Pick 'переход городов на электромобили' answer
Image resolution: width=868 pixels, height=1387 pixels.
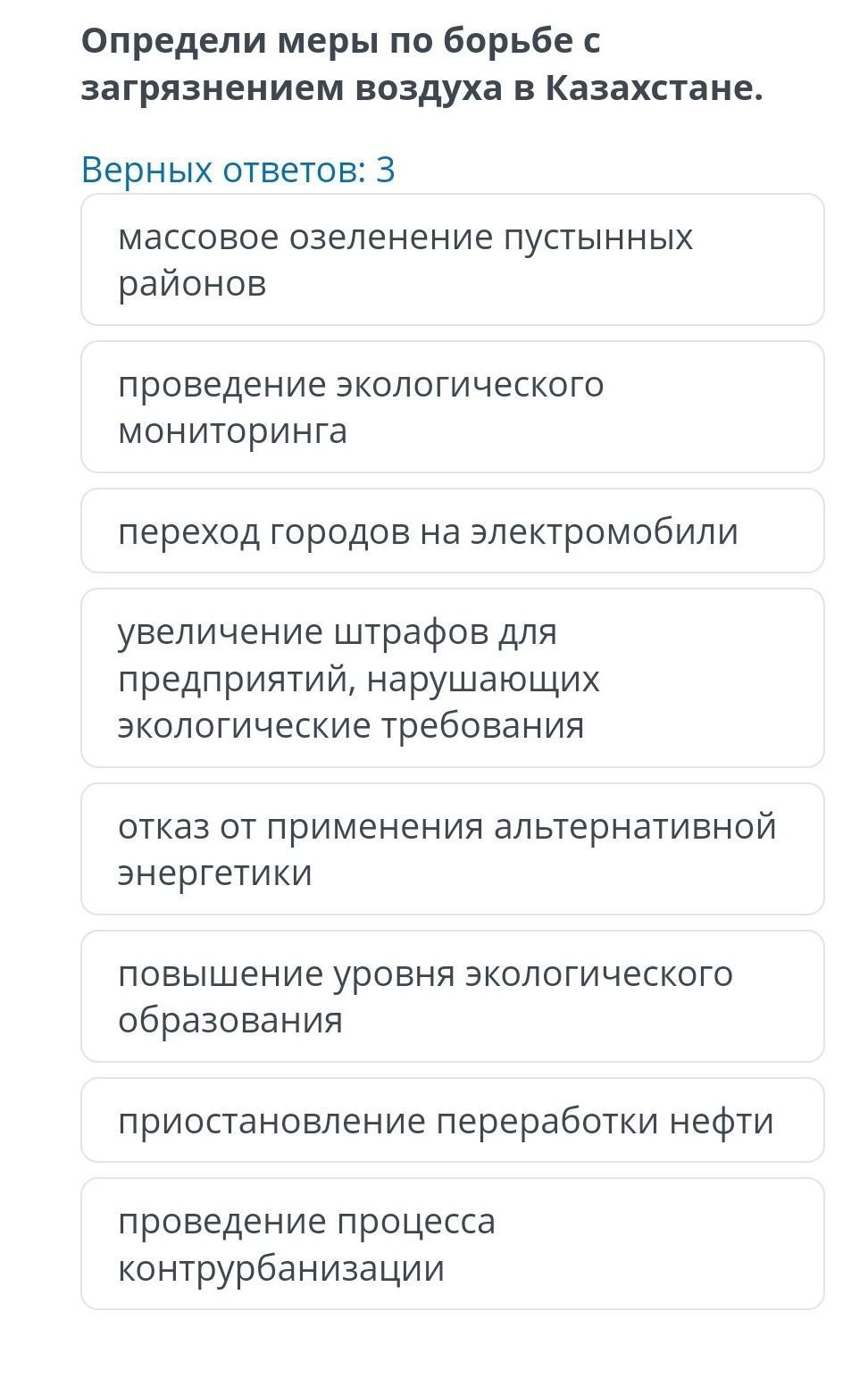(452, 531)
